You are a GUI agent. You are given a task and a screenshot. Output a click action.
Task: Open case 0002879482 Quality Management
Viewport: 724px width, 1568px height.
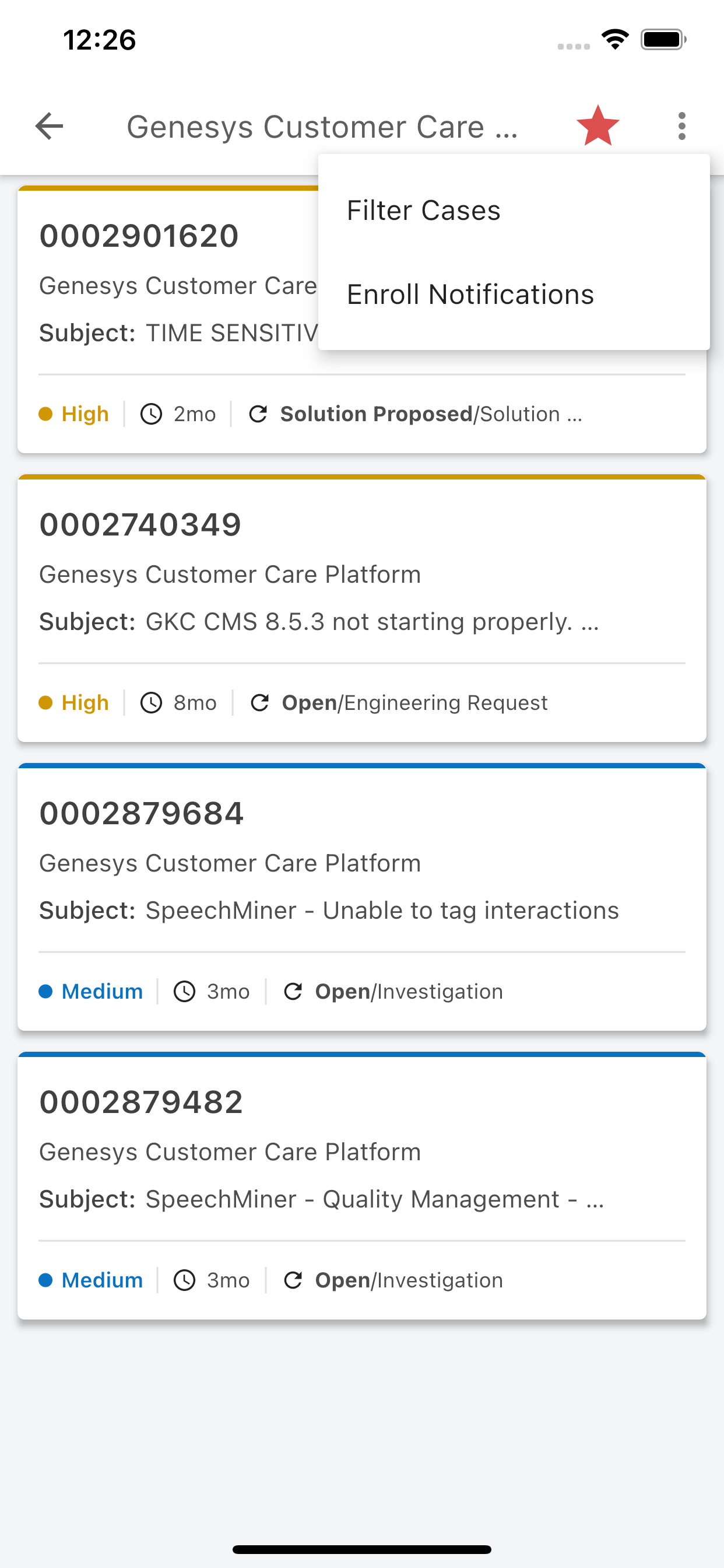point(362,1186)
